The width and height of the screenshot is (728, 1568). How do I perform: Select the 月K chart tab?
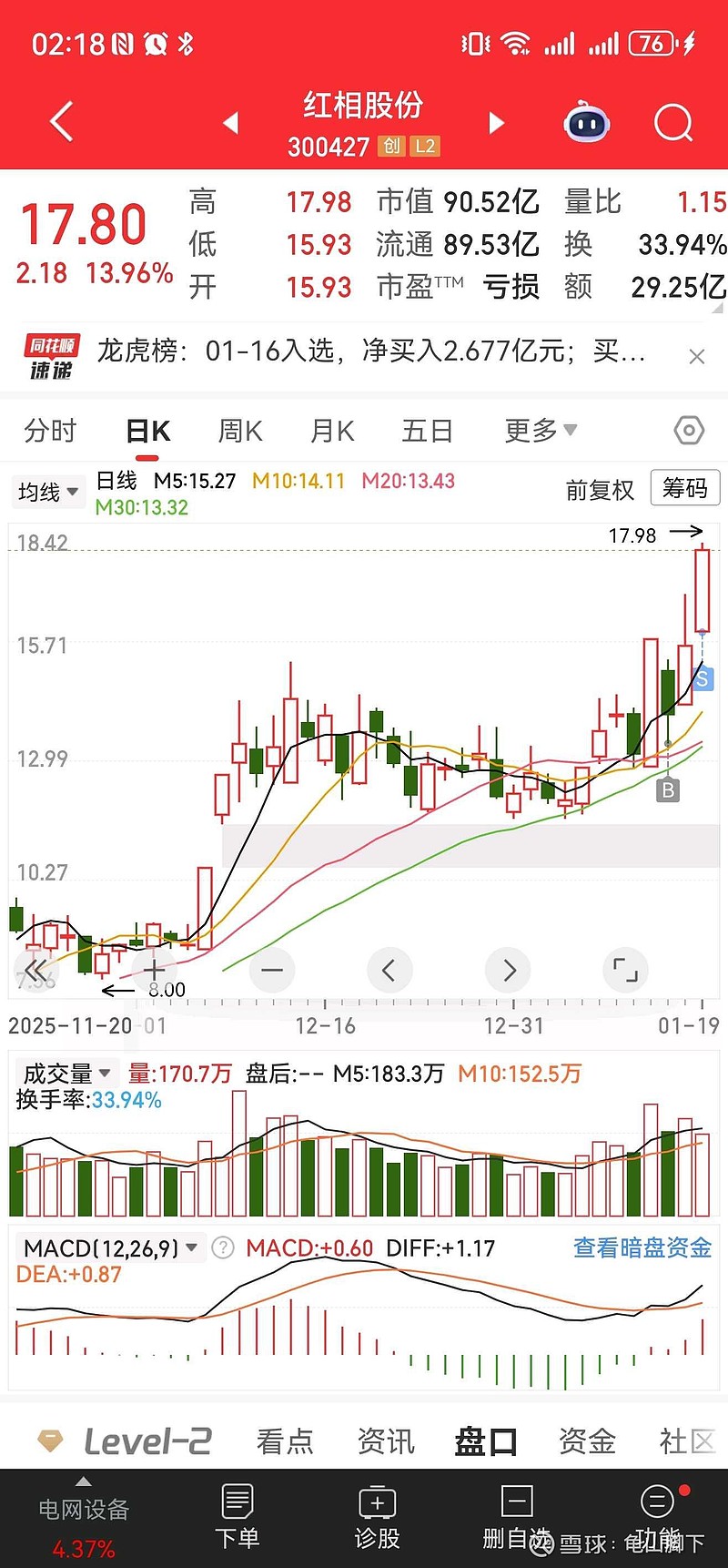[332, 431]
